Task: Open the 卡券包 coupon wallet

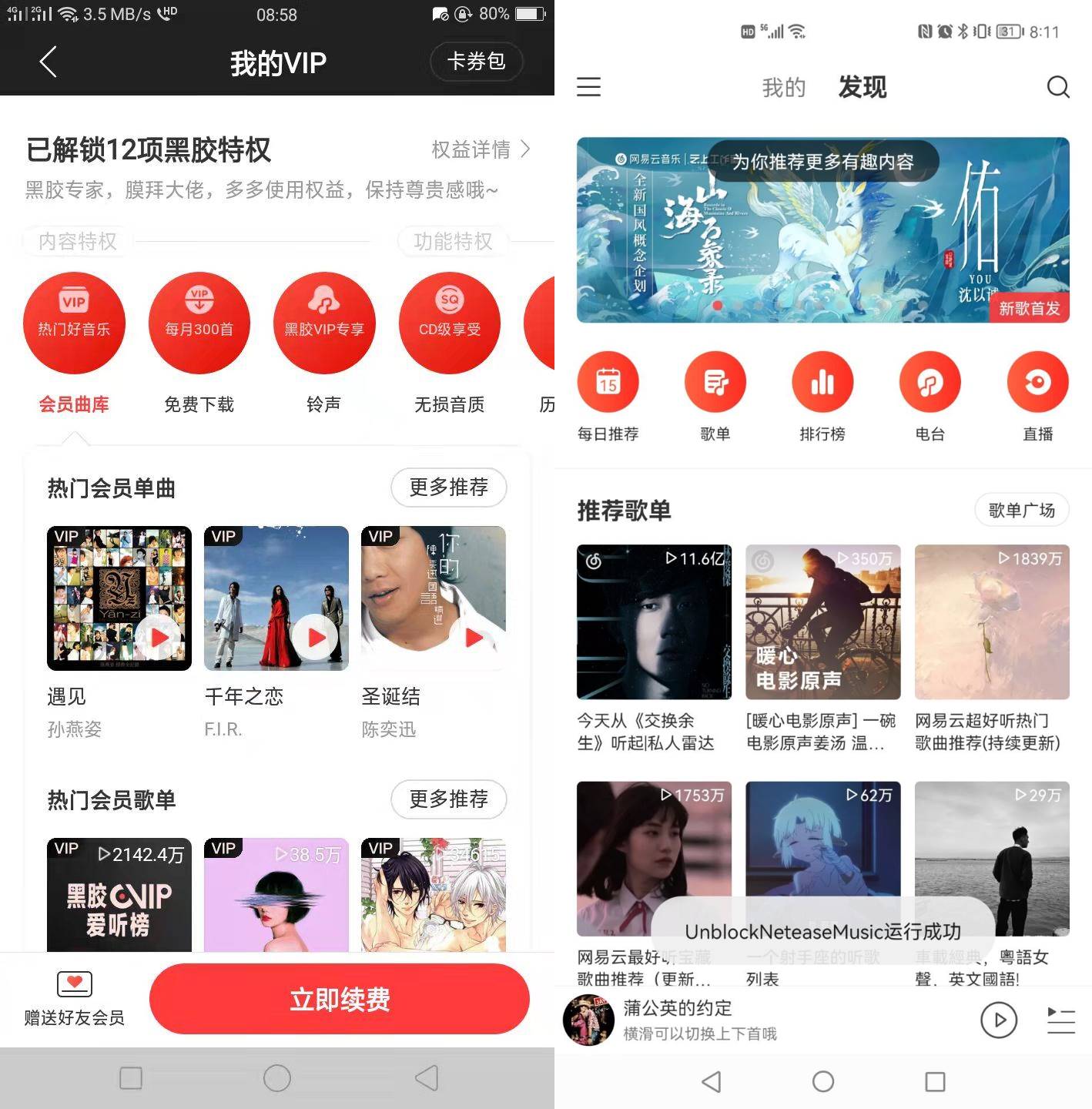Action: [x=476, y=62]
